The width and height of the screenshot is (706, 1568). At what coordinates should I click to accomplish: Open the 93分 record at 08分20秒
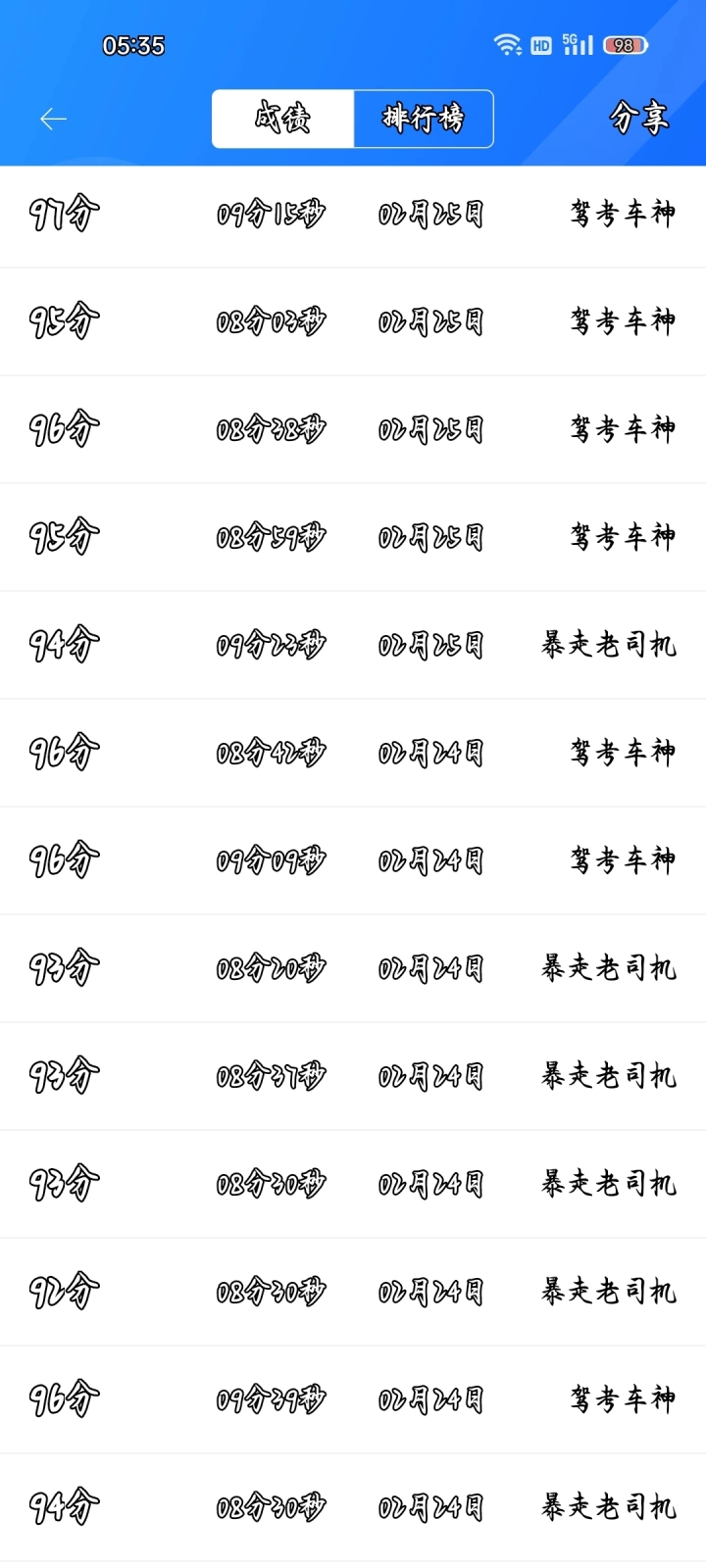coord(353,968)
